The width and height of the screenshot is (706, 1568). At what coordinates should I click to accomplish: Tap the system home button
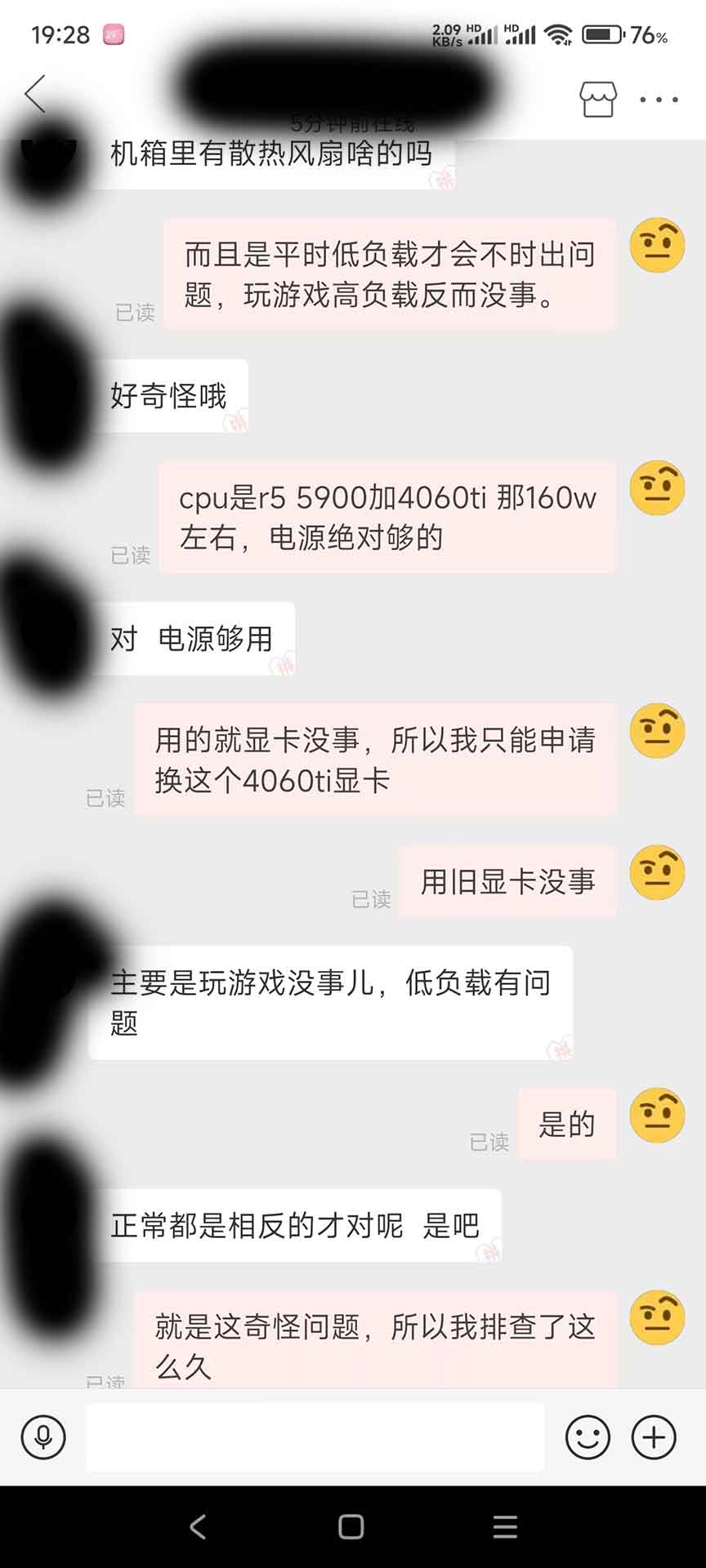pyautogui.click(x=351, y=1526)
